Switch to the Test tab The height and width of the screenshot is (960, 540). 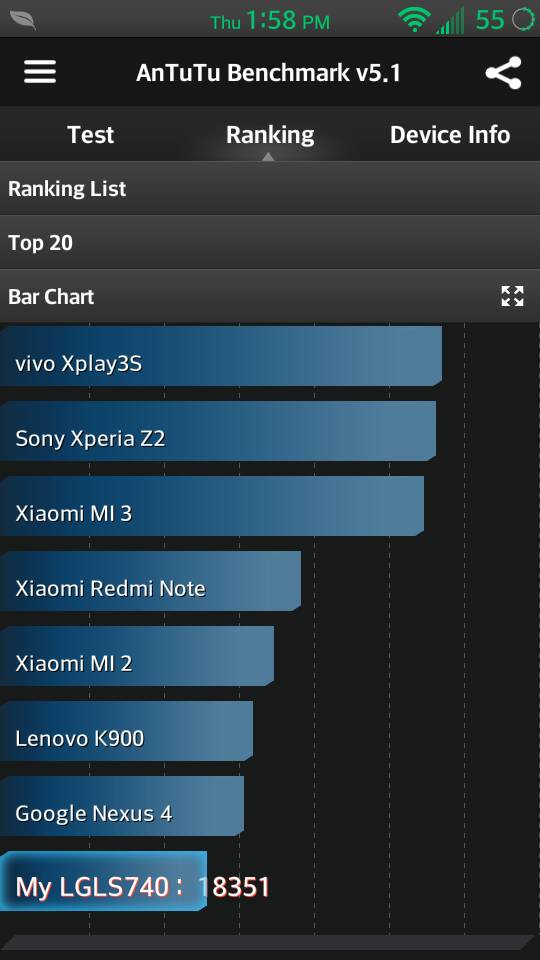pyautogui.click(x=91, y=135)
